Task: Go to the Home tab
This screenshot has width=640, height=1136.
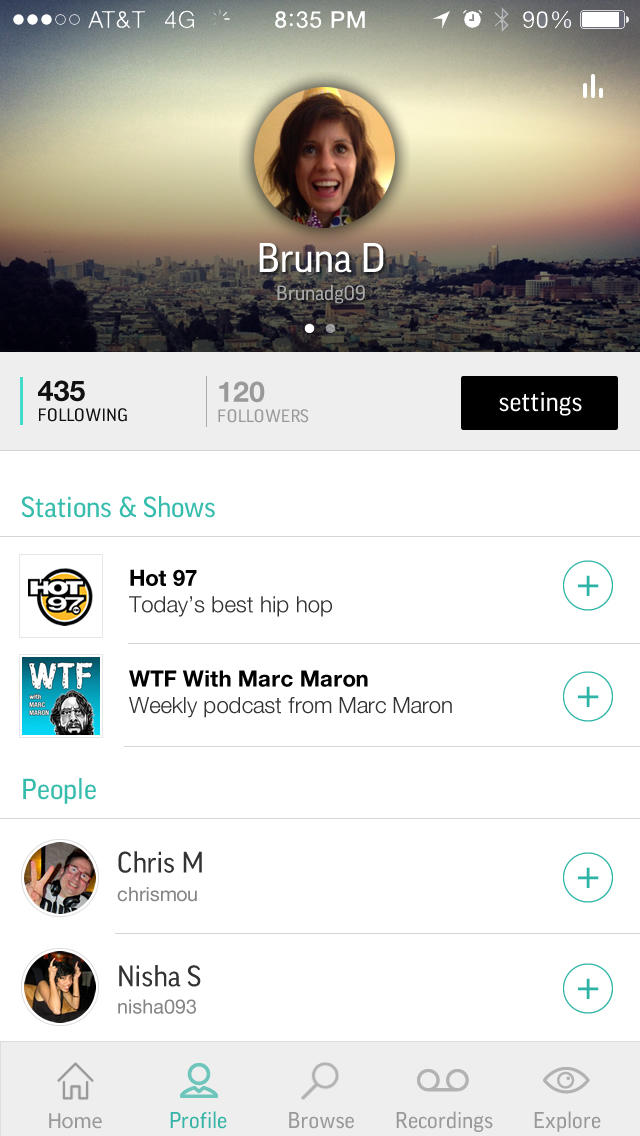Action: coord(75,1096)
